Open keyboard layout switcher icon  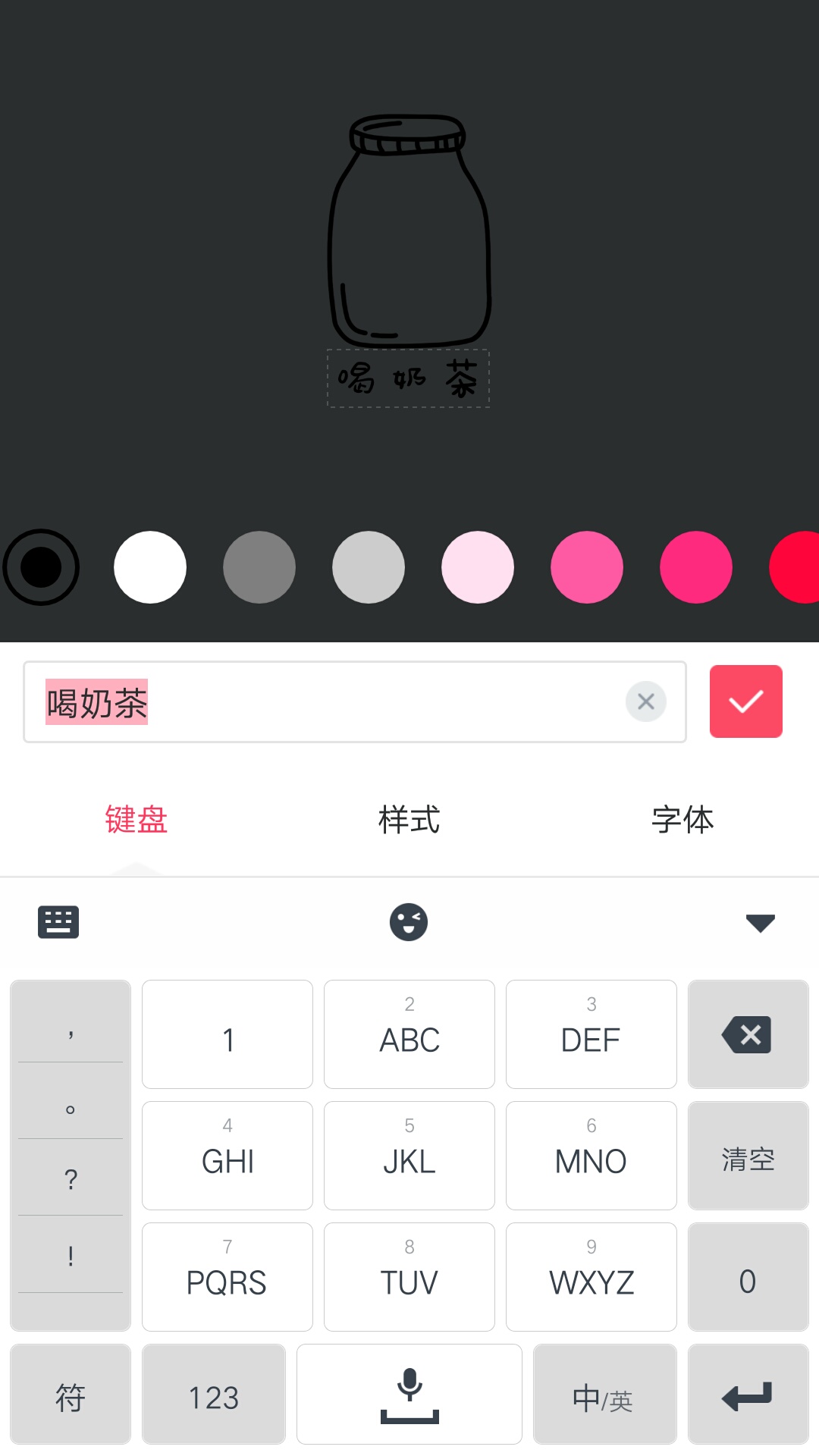click(58, 922)
